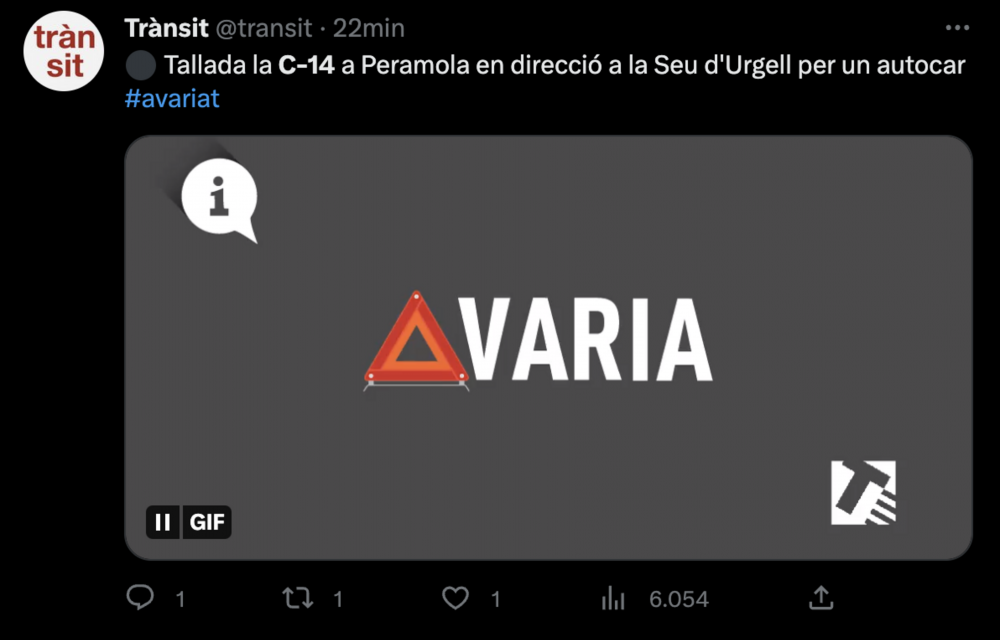Image resolution: width=1000 pixels, height=640 pixels.
Task: Share this tweet
Action: [821, 598]
